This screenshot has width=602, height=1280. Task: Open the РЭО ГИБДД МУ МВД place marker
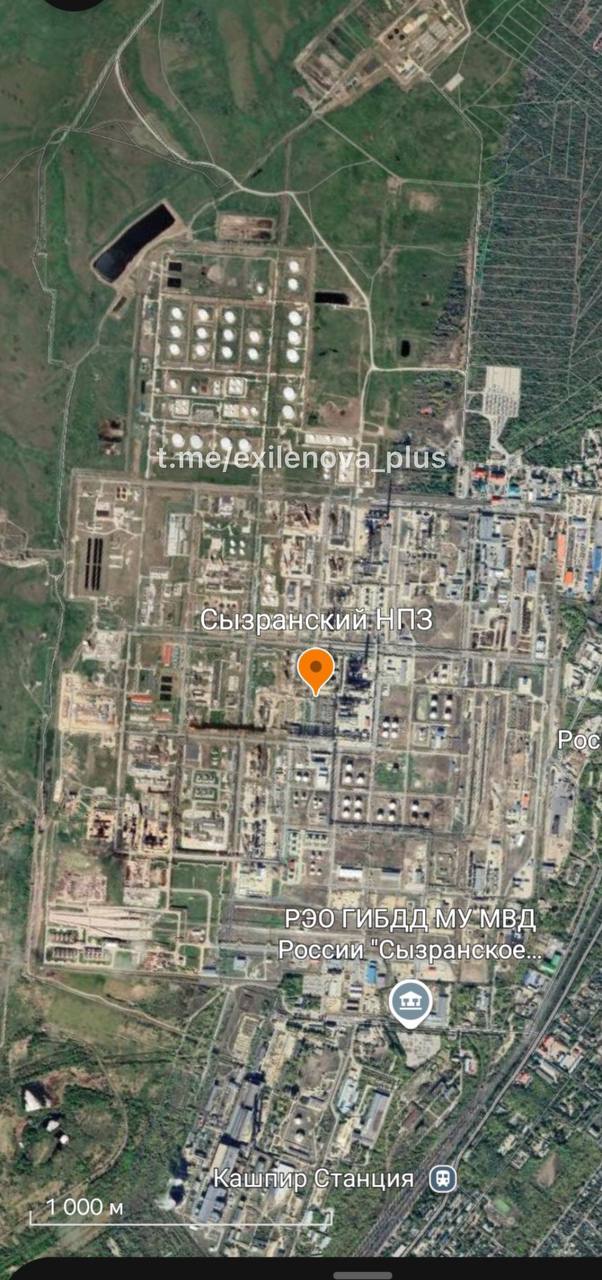(408, 1001)
